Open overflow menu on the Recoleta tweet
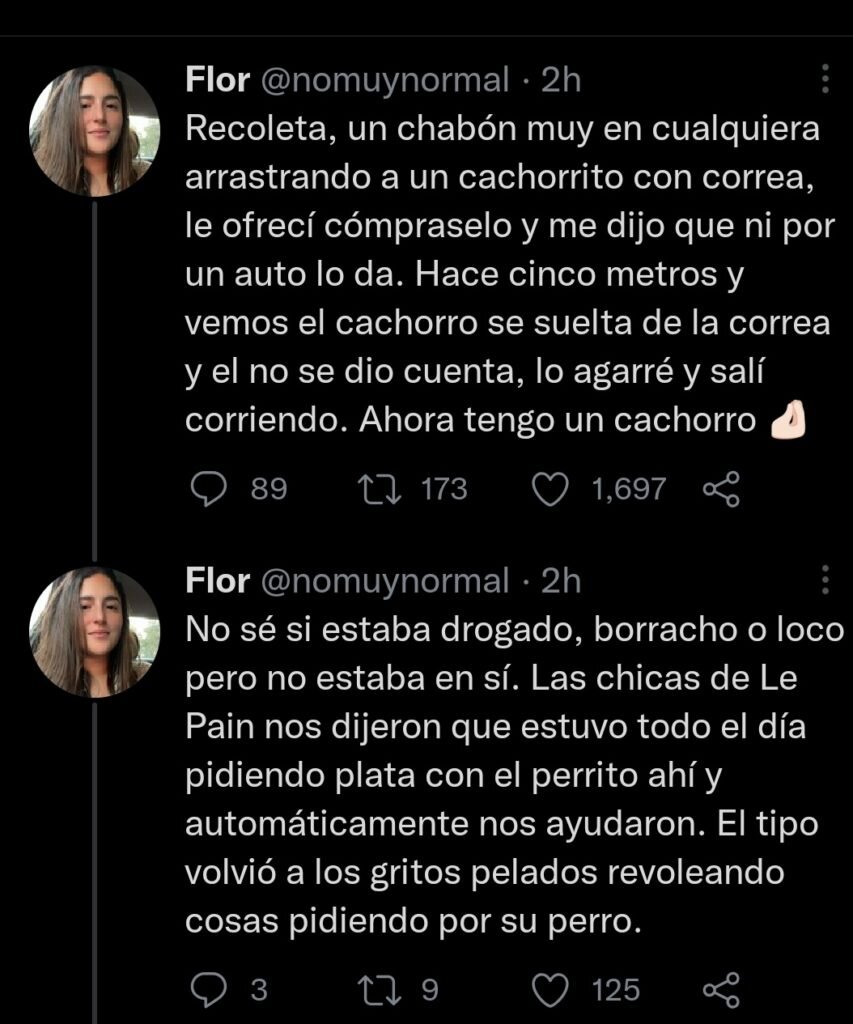Viewport: 853px width, 1024px height. click(x=826, y=80)
